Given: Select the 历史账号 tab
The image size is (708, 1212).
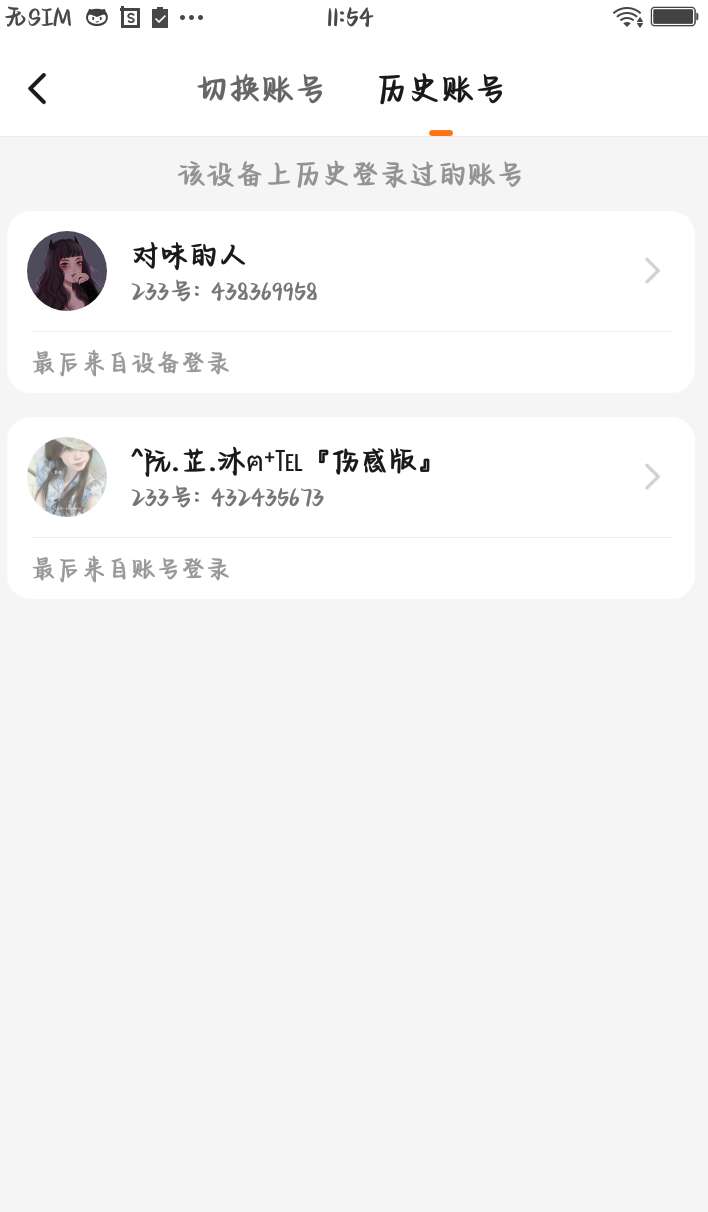Looking at the screenshot, I should (441, 90).
